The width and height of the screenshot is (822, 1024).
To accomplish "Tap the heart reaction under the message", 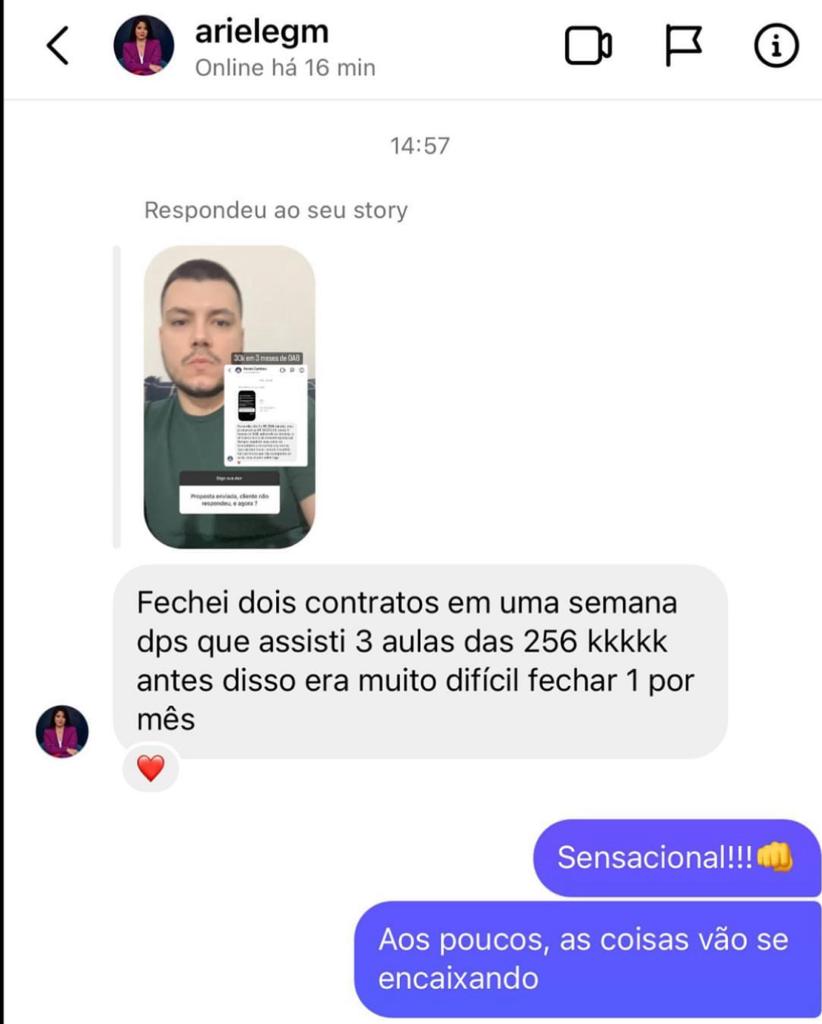I will click(x=150, y=768).
